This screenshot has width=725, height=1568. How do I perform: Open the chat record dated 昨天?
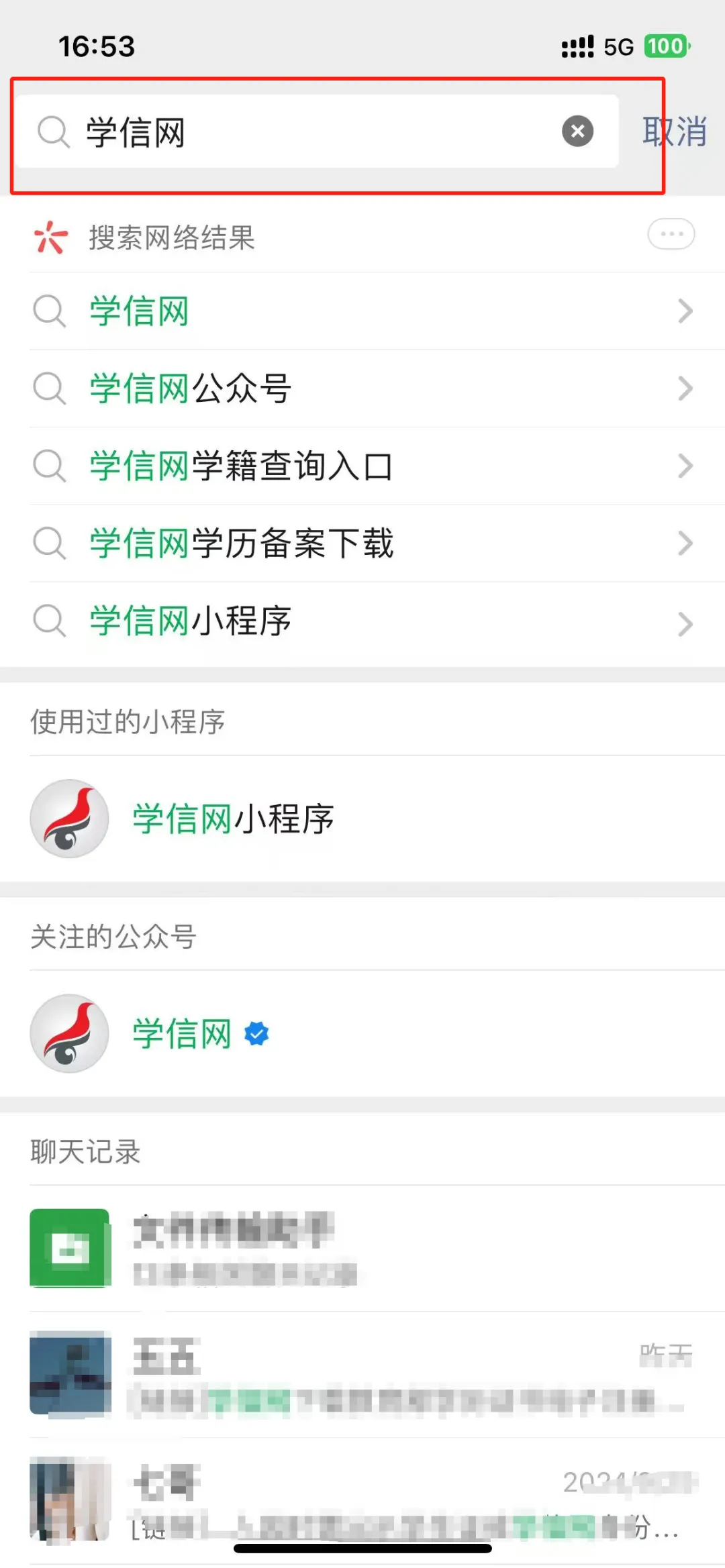(x=362, y=1375)
